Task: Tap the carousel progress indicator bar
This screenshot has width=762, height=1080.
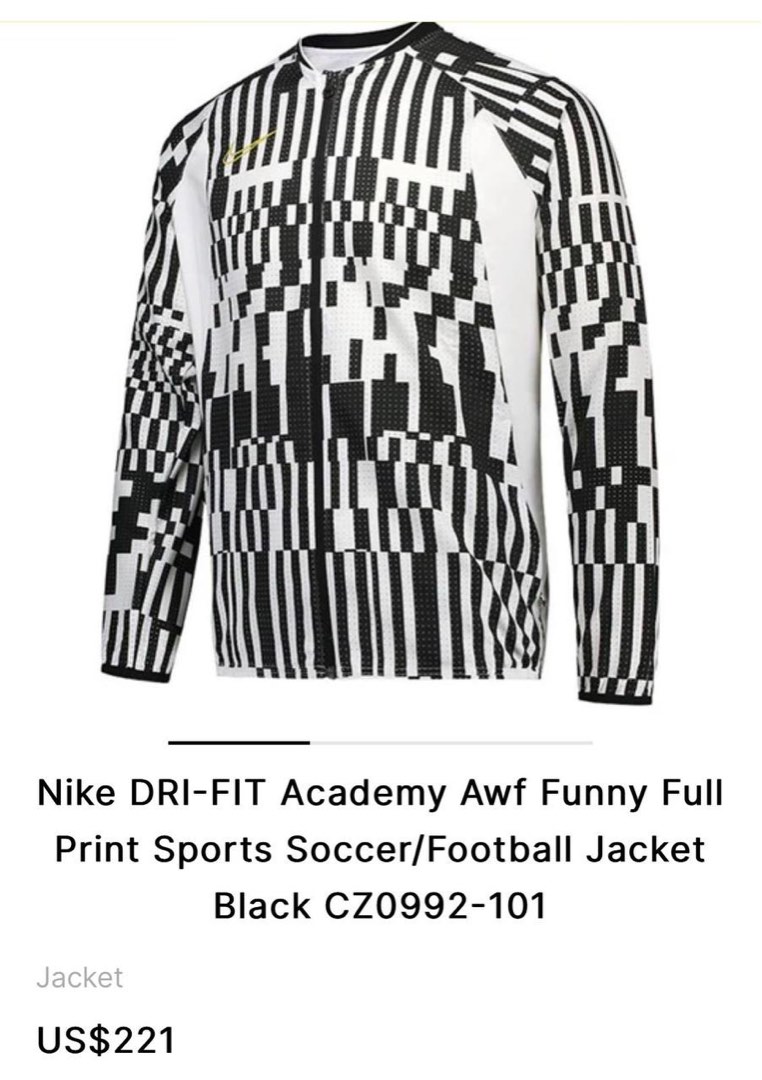Action: click(380, 744)
